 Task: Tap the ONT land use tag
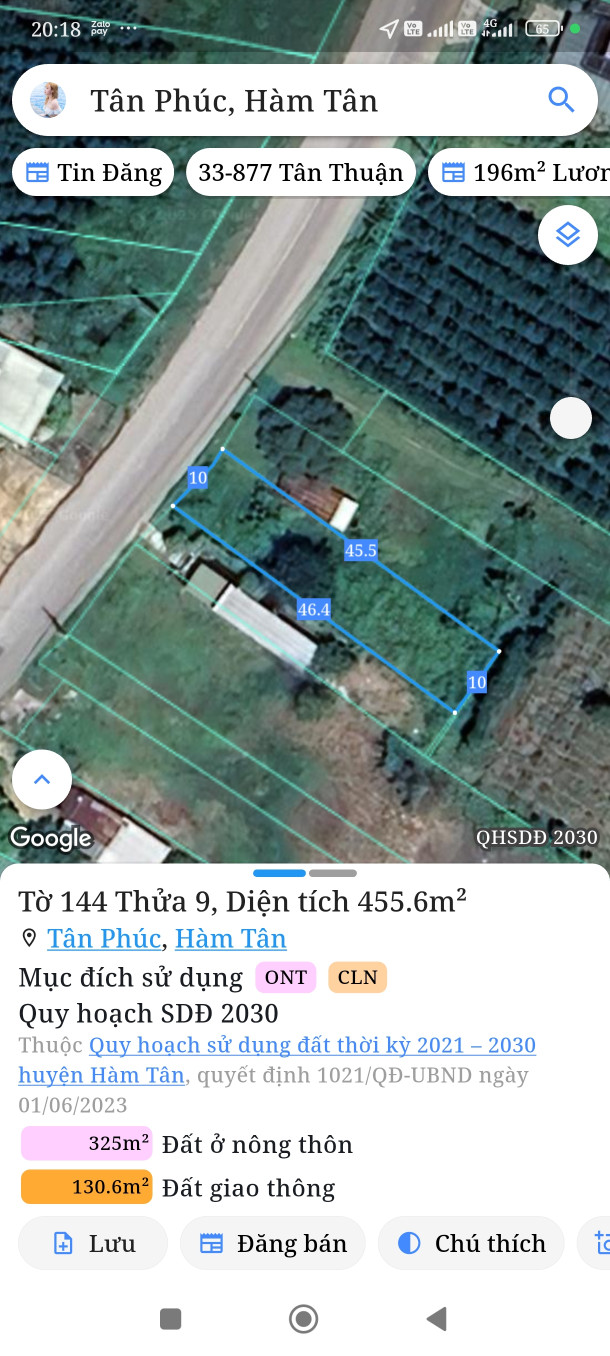point(285,977)
